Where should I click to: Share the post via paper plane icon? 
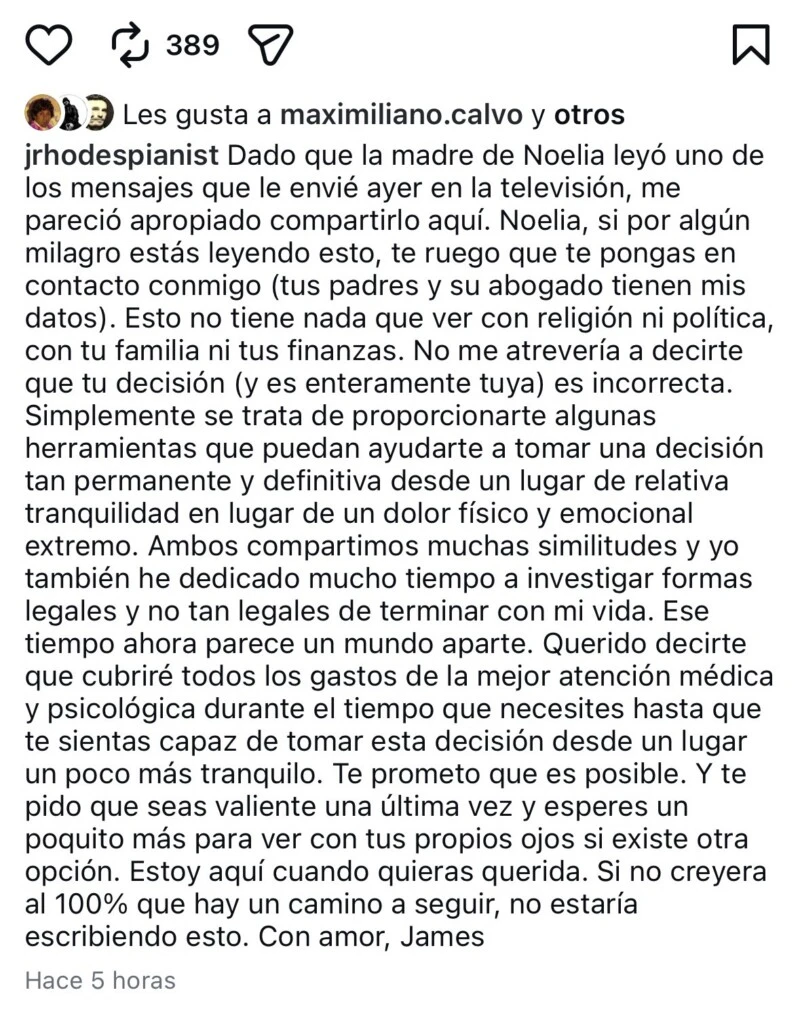(x=268, y=44)
